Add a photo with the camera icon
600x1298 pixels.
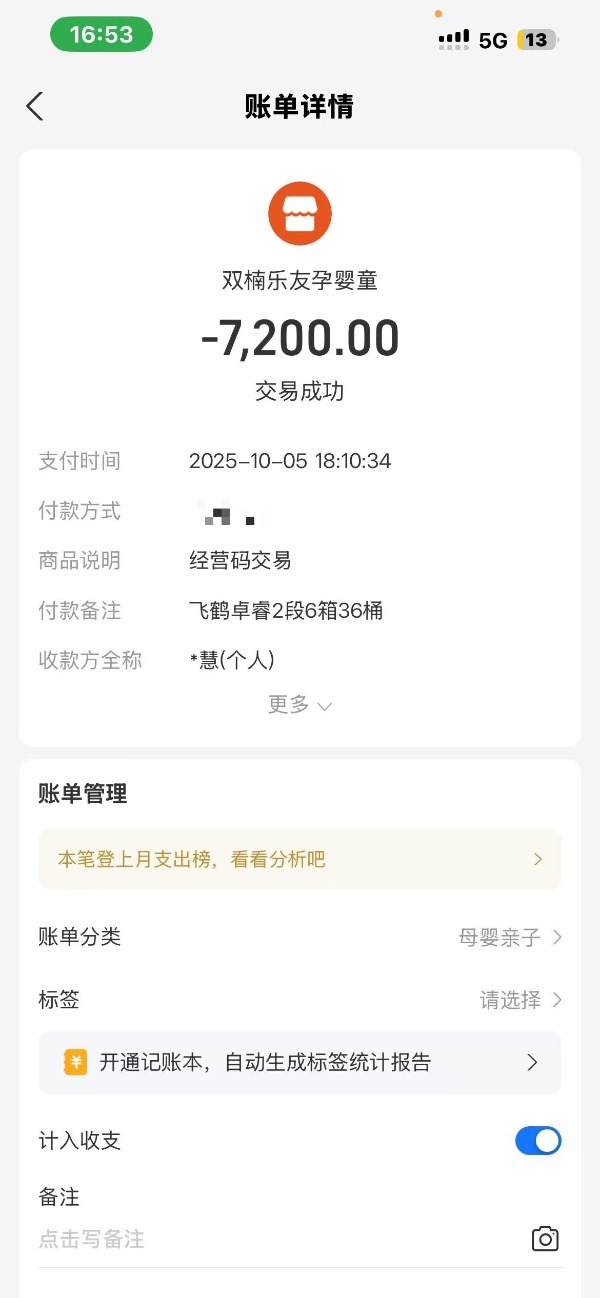click(544, 1239)
